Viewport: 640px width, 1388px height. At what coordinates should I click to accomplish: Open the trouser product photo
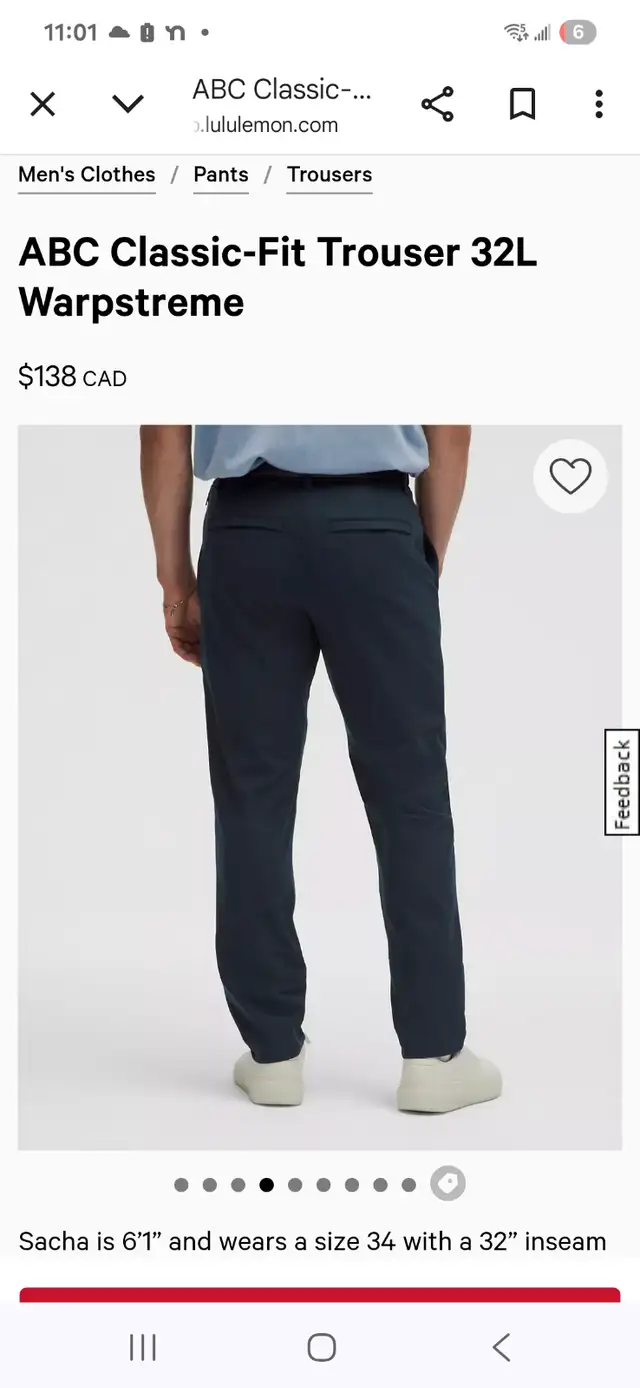click(320, 787)
